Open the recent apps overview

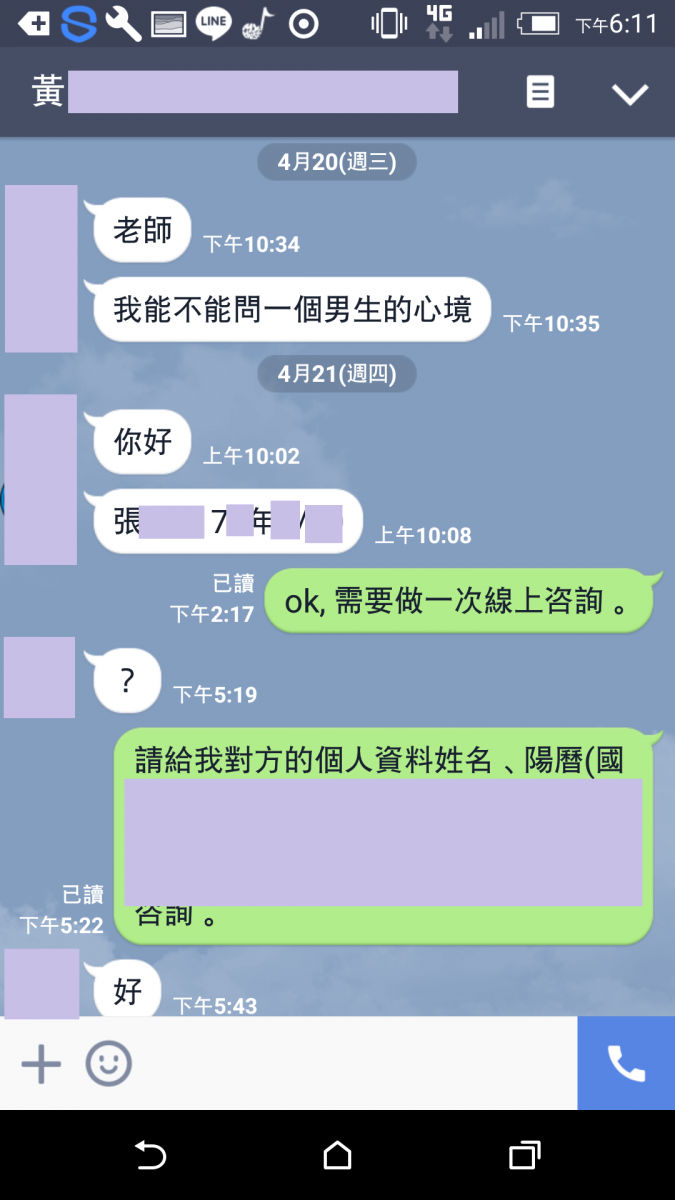[x=525, y=1156]
